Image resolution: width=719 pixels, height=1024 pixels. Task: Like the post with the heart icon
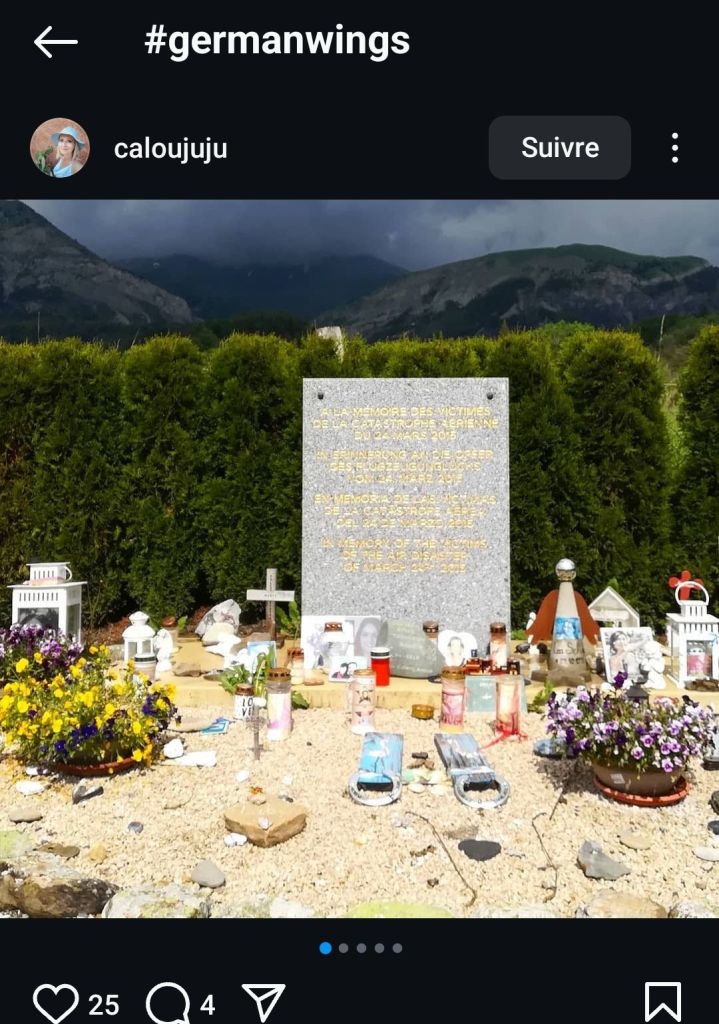pos(56,1002)
